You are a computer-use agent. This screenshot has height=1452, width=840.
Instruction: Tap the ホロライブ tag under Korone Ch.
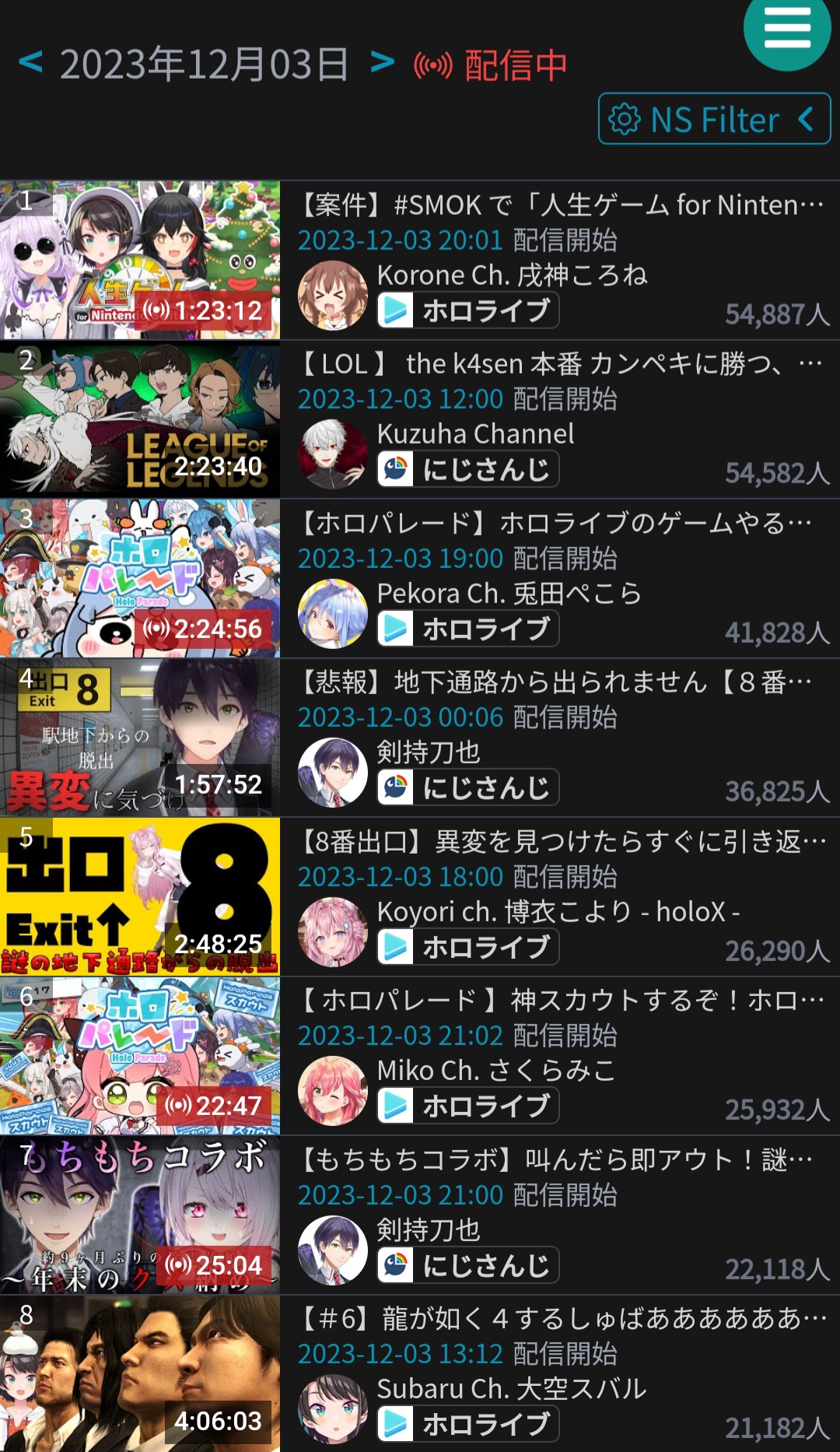coord(468,310)
